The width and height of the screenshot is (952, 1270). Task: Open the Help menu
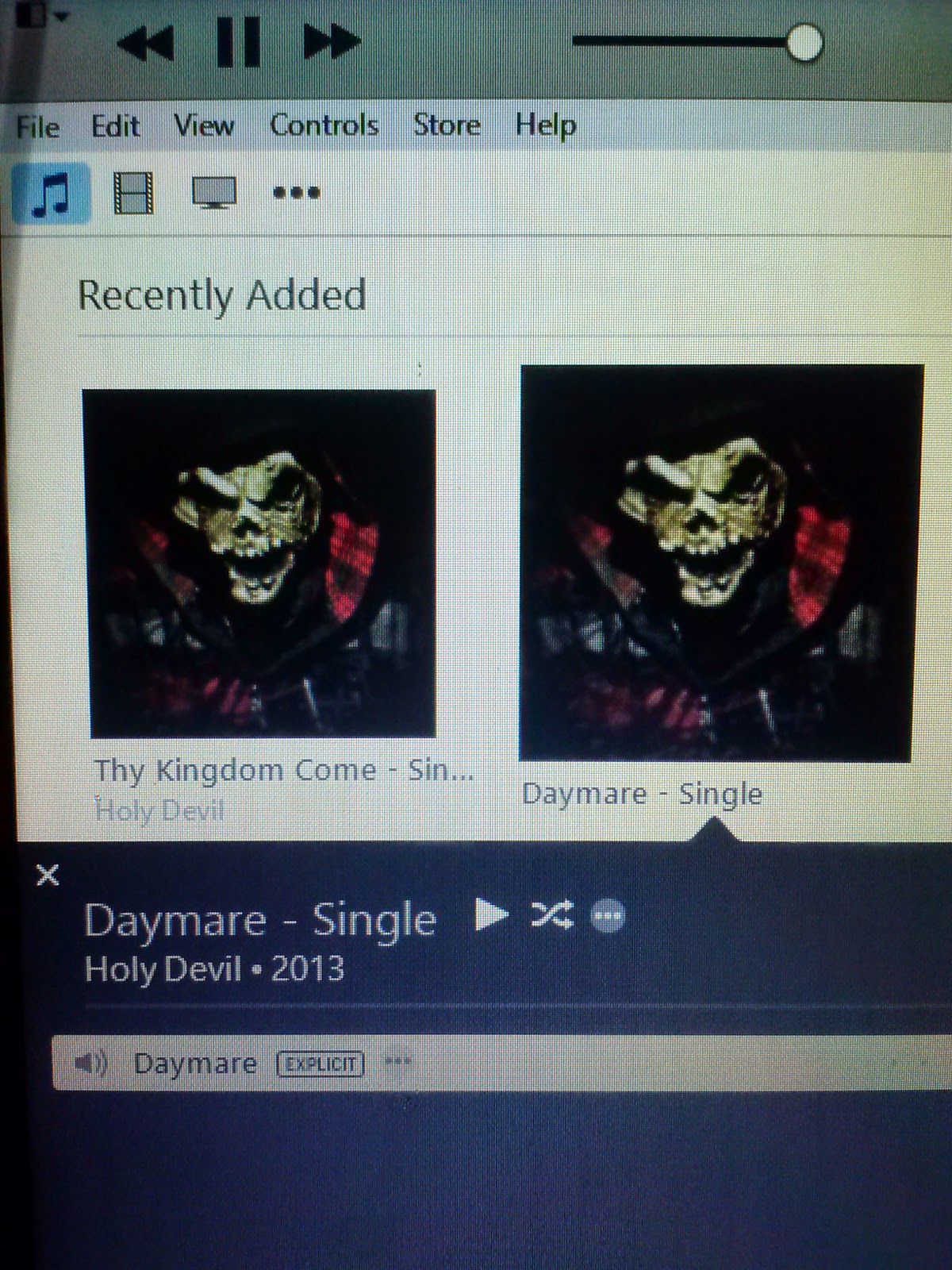(545, 125)
